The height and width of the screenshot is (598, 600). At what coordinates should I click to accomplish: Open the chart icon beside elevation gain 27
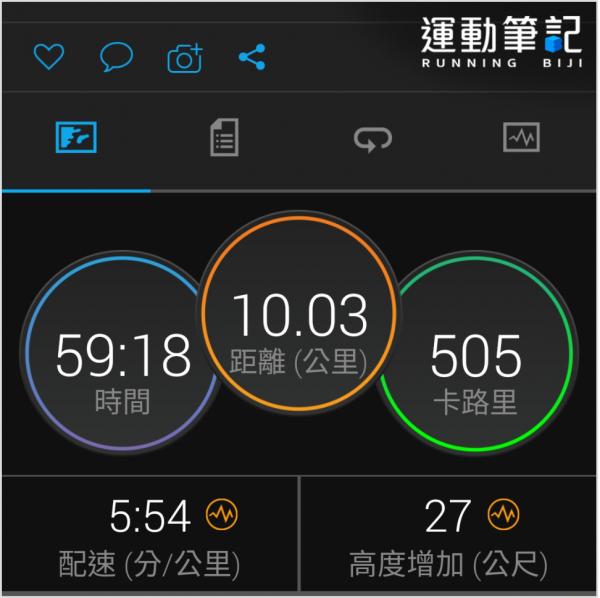click(x=504, y=515)
